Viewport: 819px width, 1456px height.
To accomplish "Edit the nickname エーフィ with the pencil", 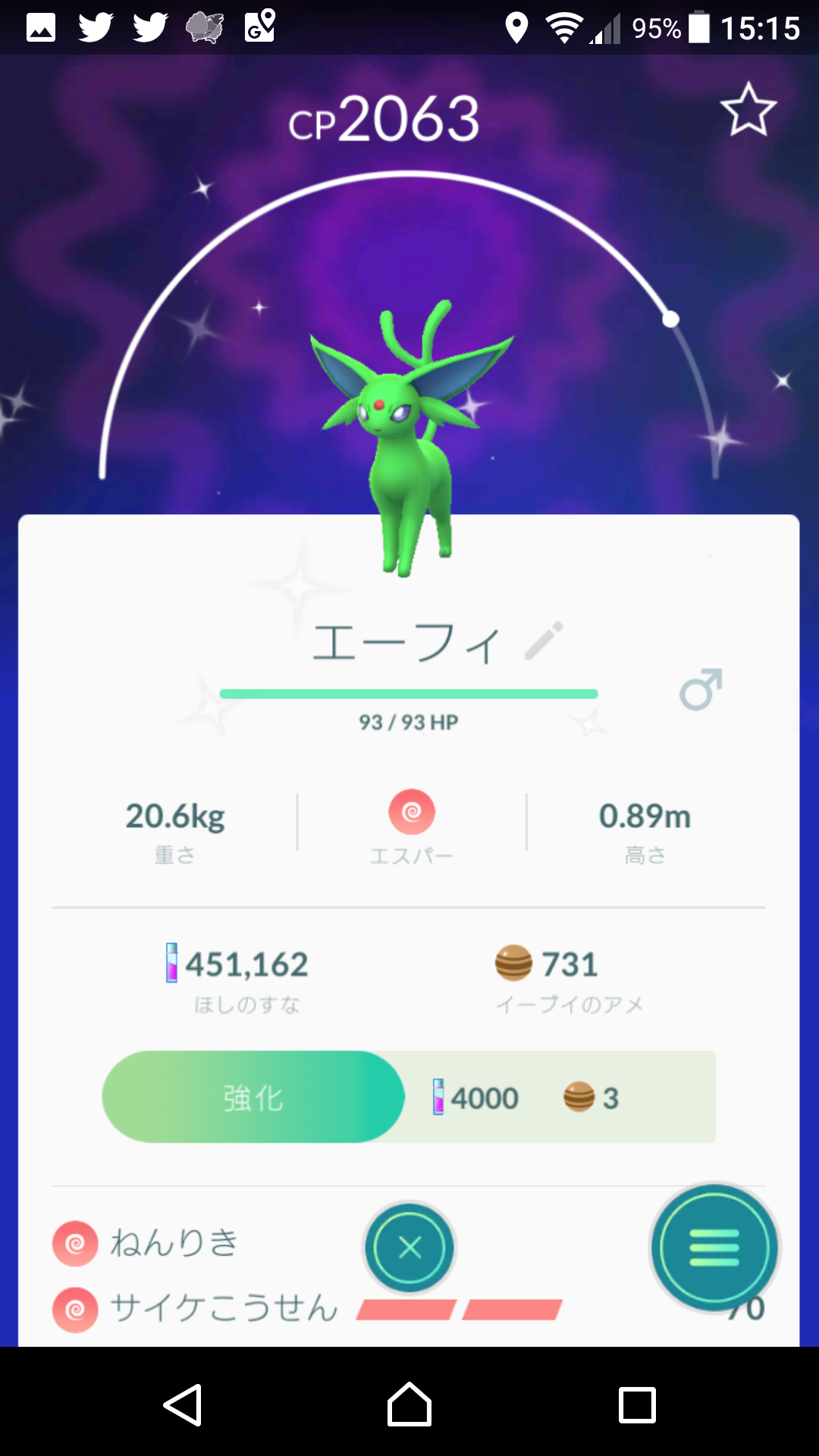I will click(544, 641).
